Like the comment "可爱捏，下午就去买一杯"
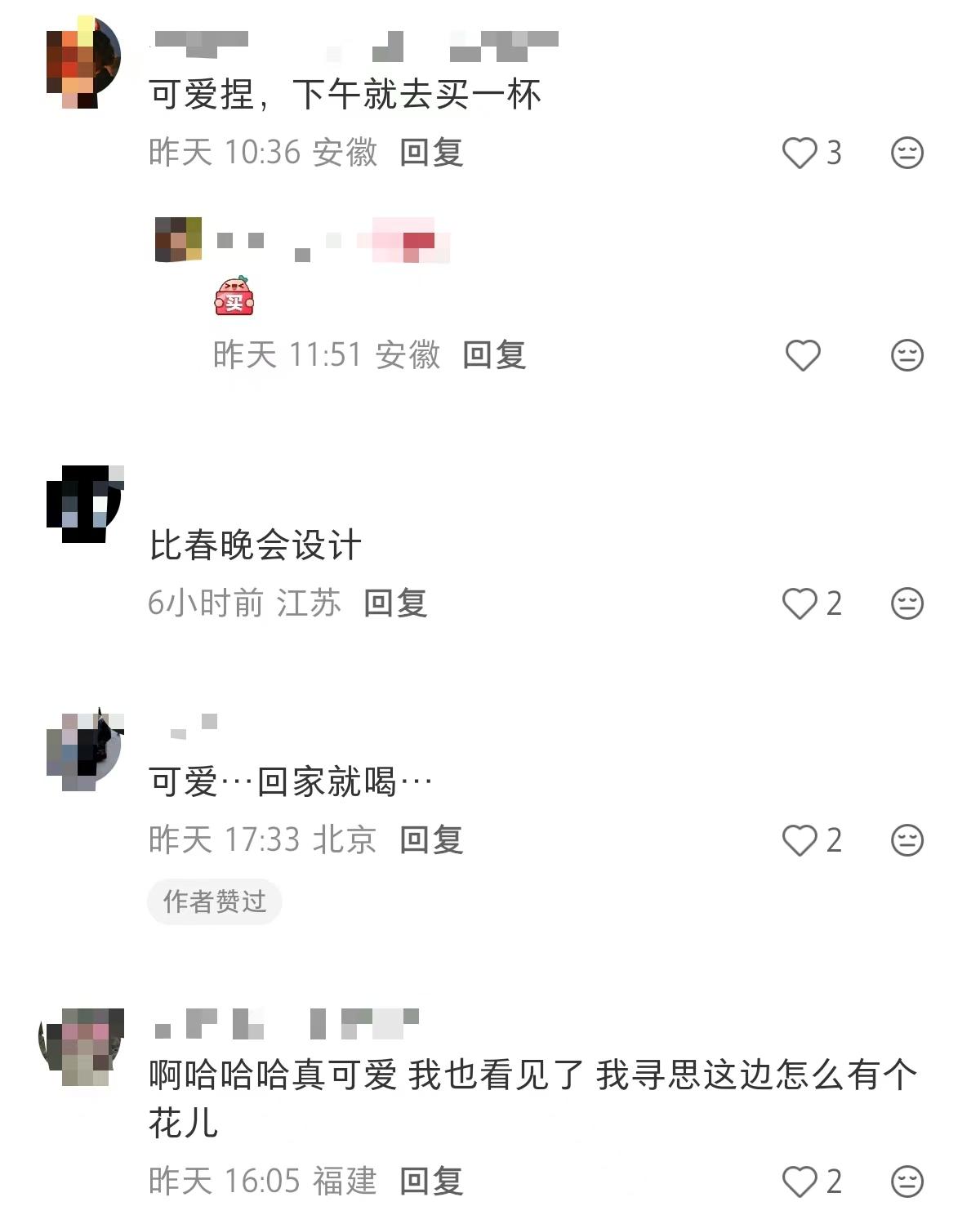 [x=800, y=153]
